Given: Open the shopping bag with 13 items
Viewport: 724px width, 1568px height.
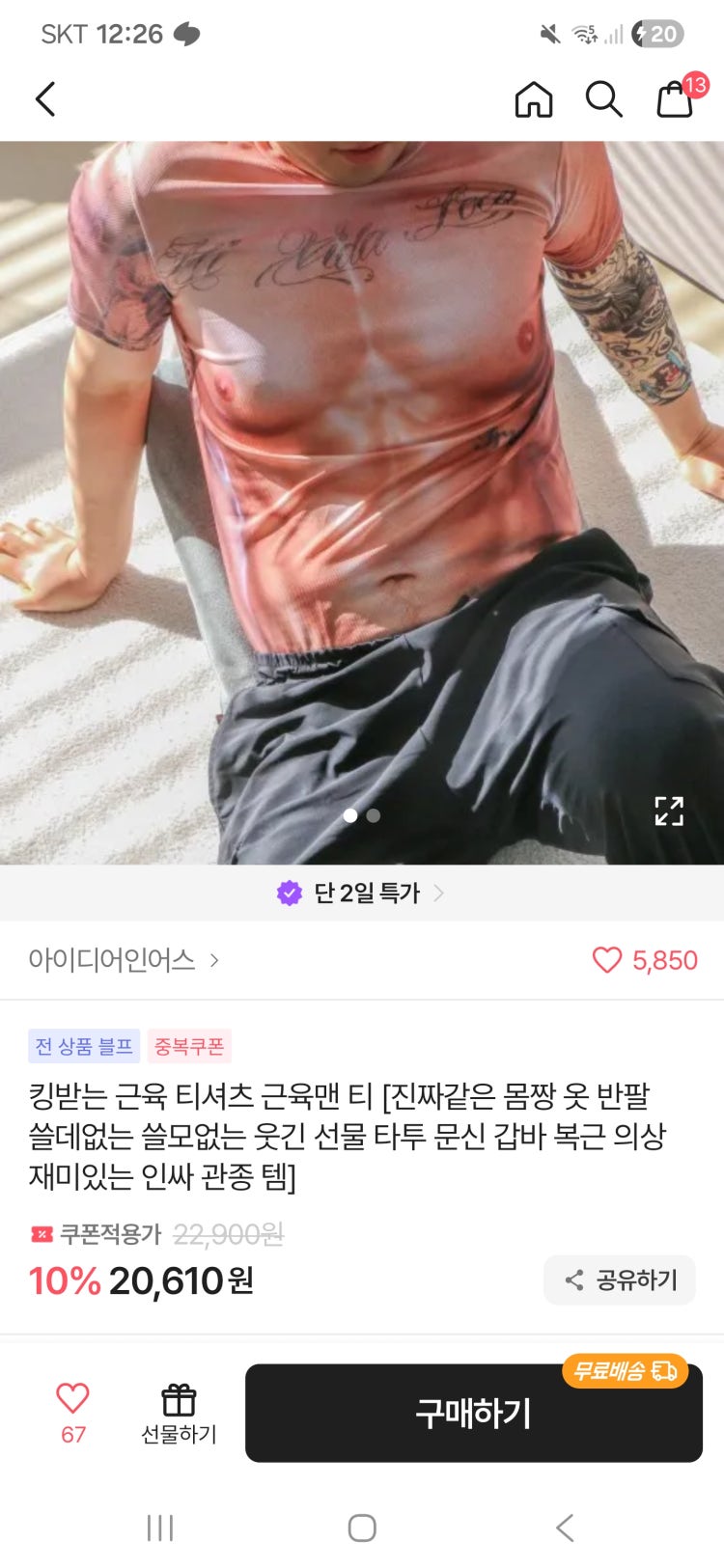Looking at the screenshot, I should pos(676,99).
